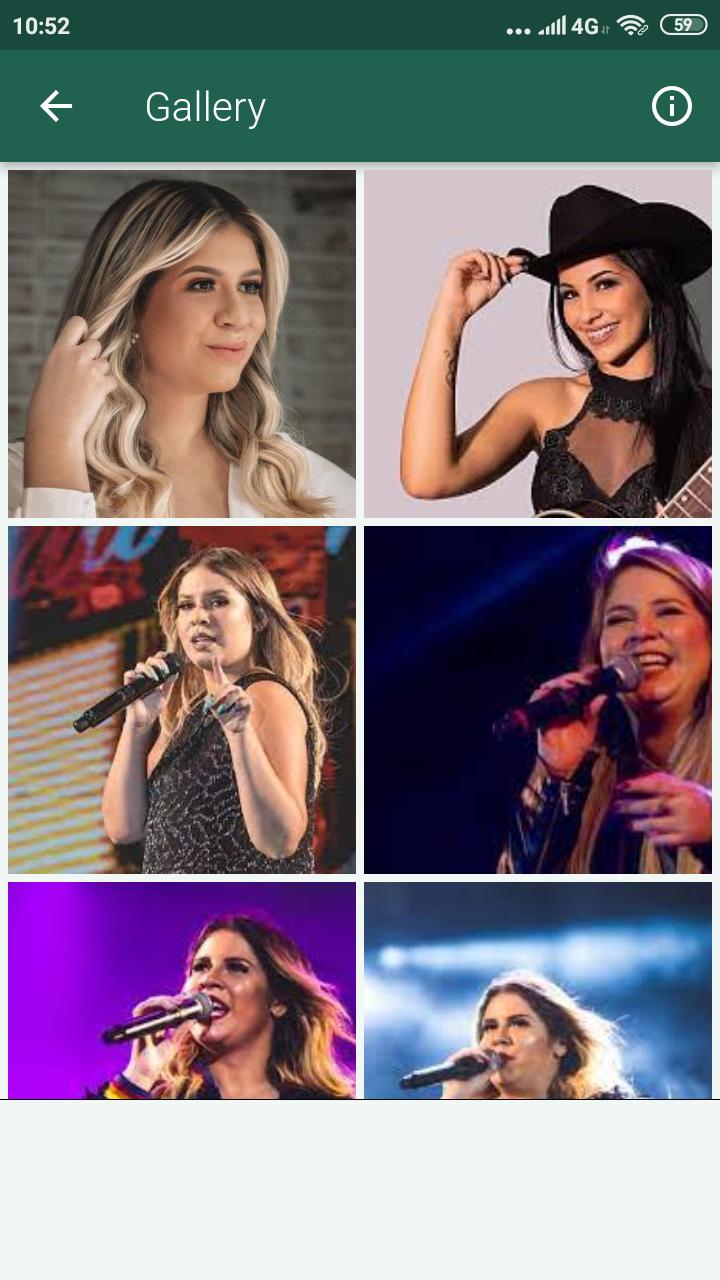
Task: Open the photo with black cowboy hat
Action: point(538,343)
